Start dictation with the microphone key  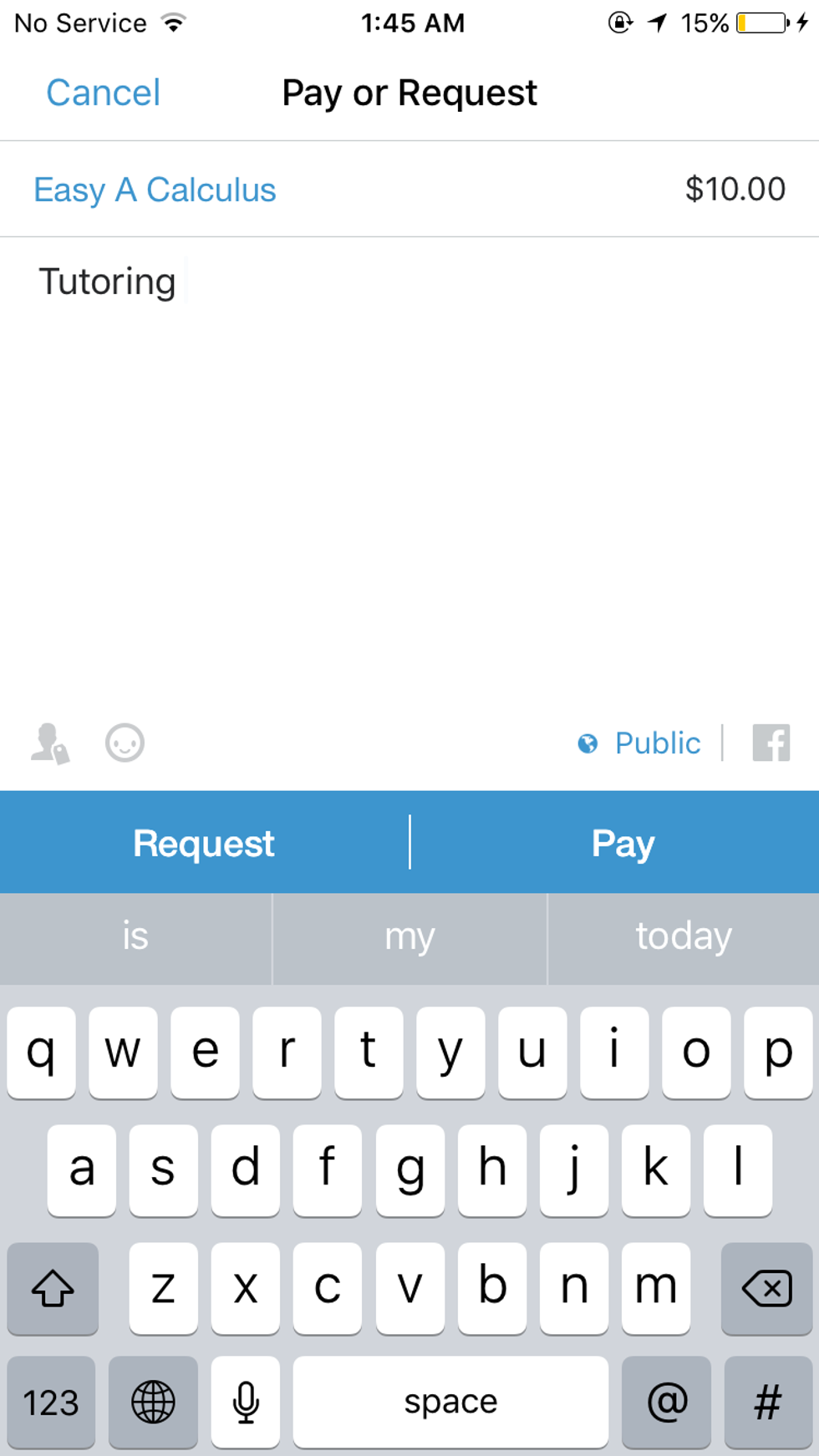[246, 1403]
